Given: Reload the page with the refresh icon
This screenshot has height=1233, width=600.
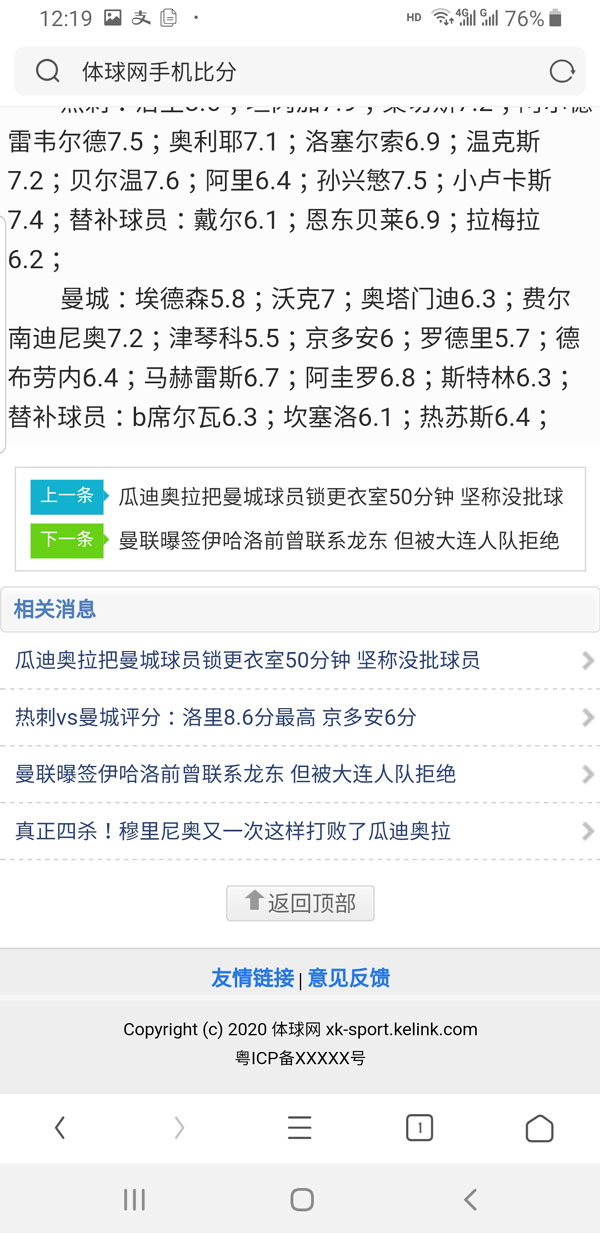Looking at the screenshot, I should 562,72.
